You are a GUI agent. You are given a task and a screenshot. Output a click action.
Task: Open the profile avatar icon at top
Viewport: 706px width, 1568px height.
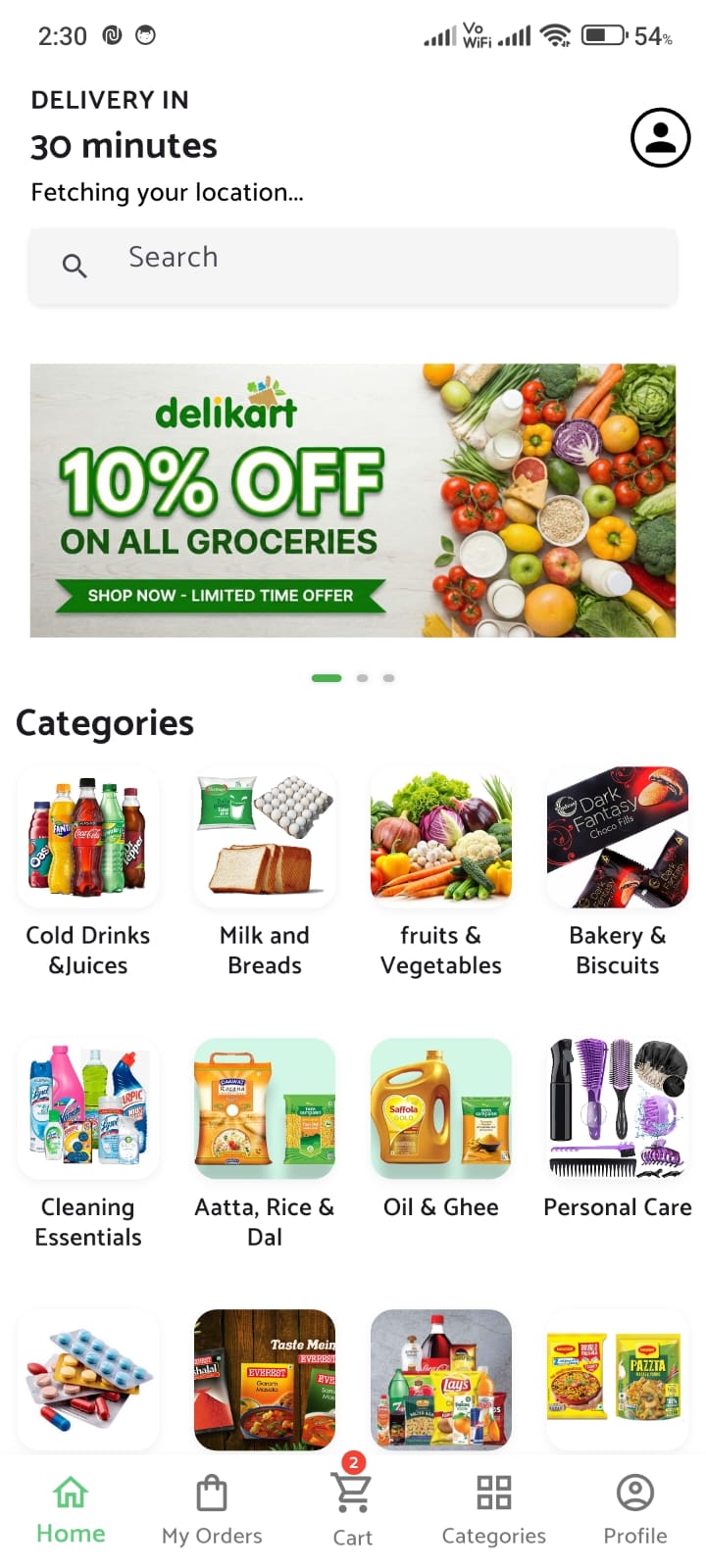point(660,138)
